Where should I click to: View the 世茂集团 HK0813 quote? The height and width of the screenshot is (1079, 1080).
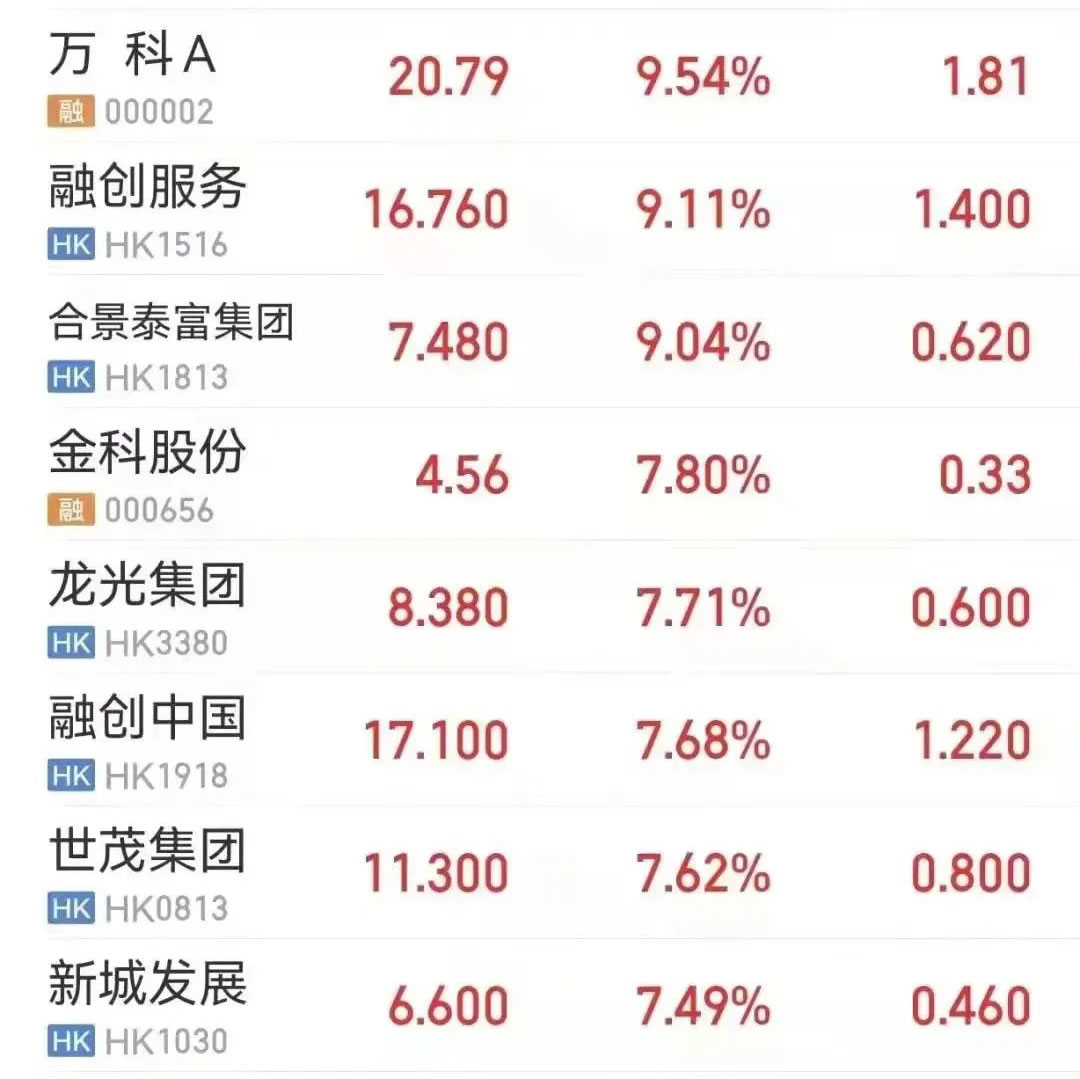[x=147, y=854]
